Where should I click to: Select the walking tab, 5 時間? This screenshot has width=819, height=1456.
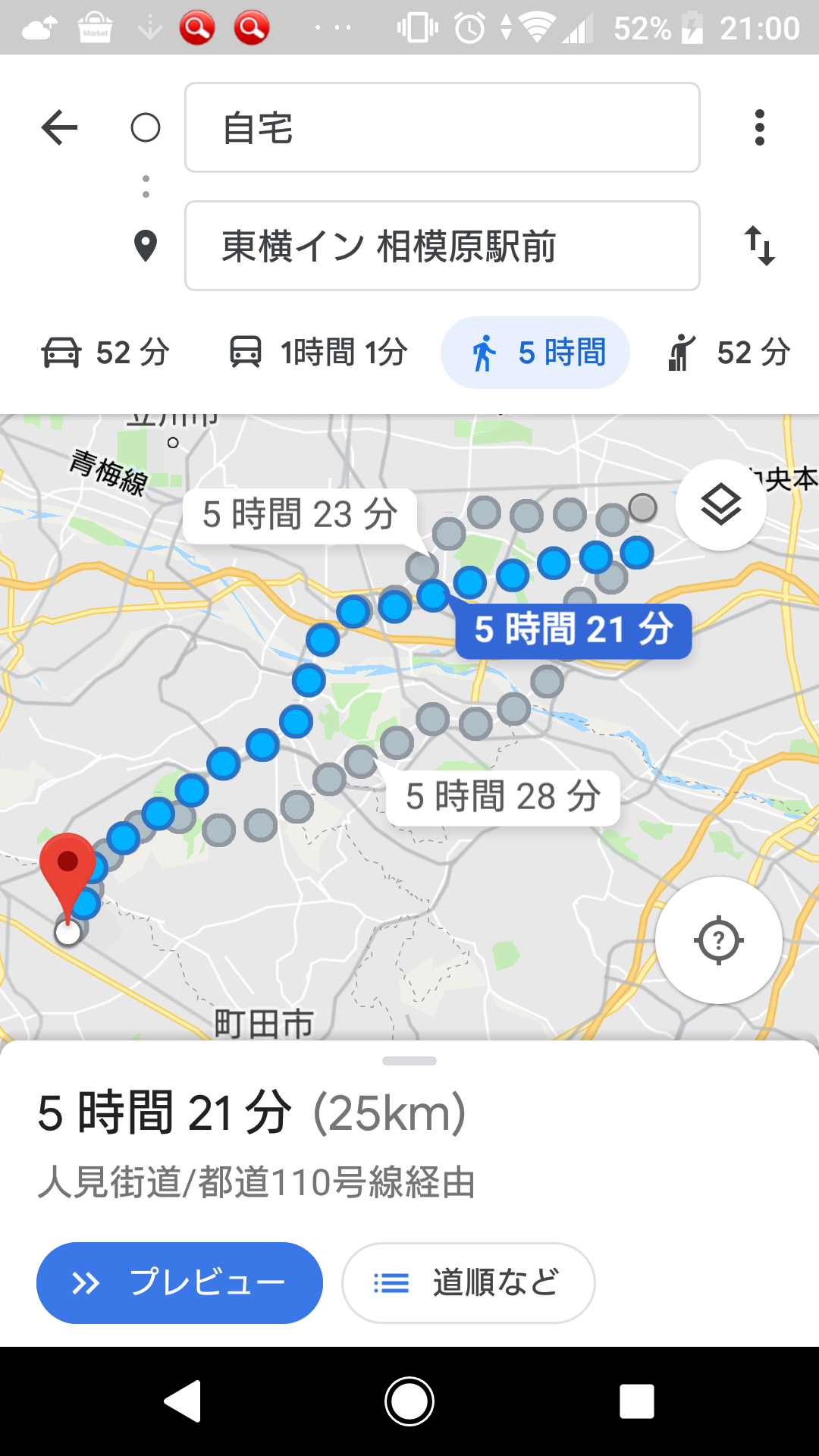point(535,353)
